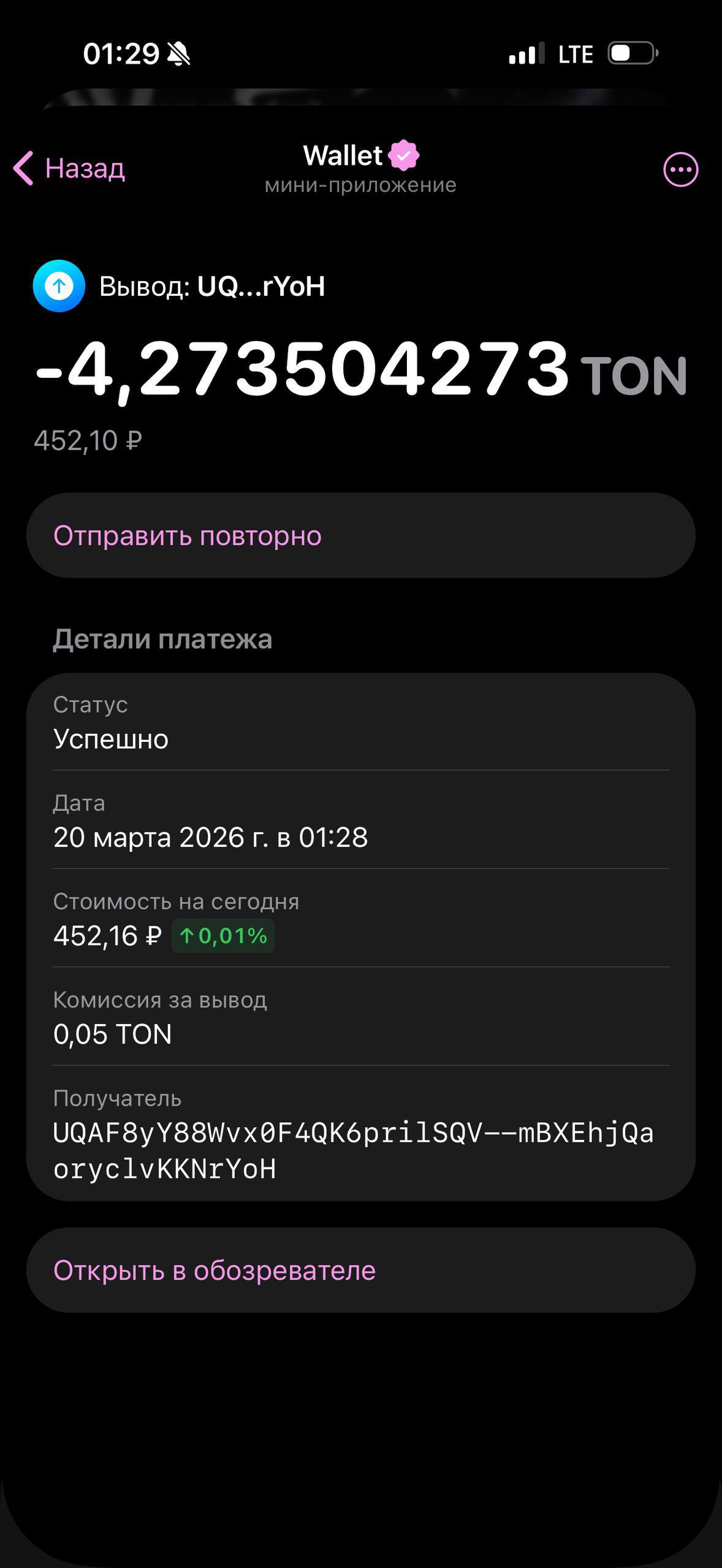Open the three-dot overflow menu
The image size is (722, 1568).
coord(680,170)
